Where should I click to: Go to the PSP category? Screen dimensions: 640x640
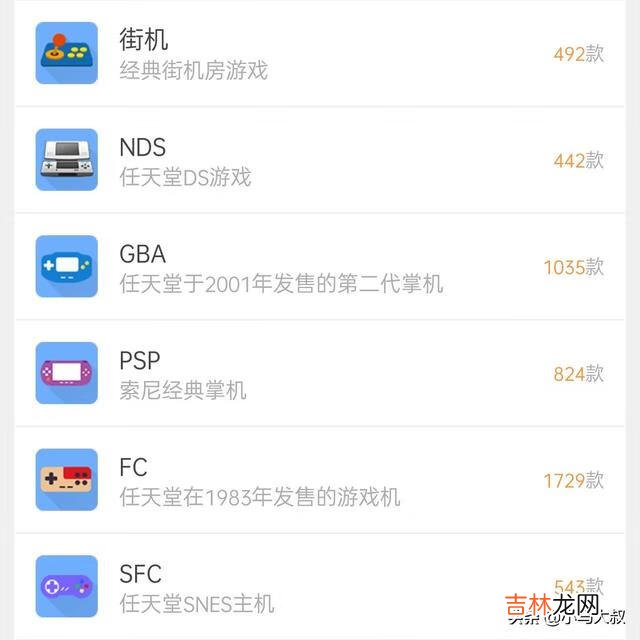320,374
